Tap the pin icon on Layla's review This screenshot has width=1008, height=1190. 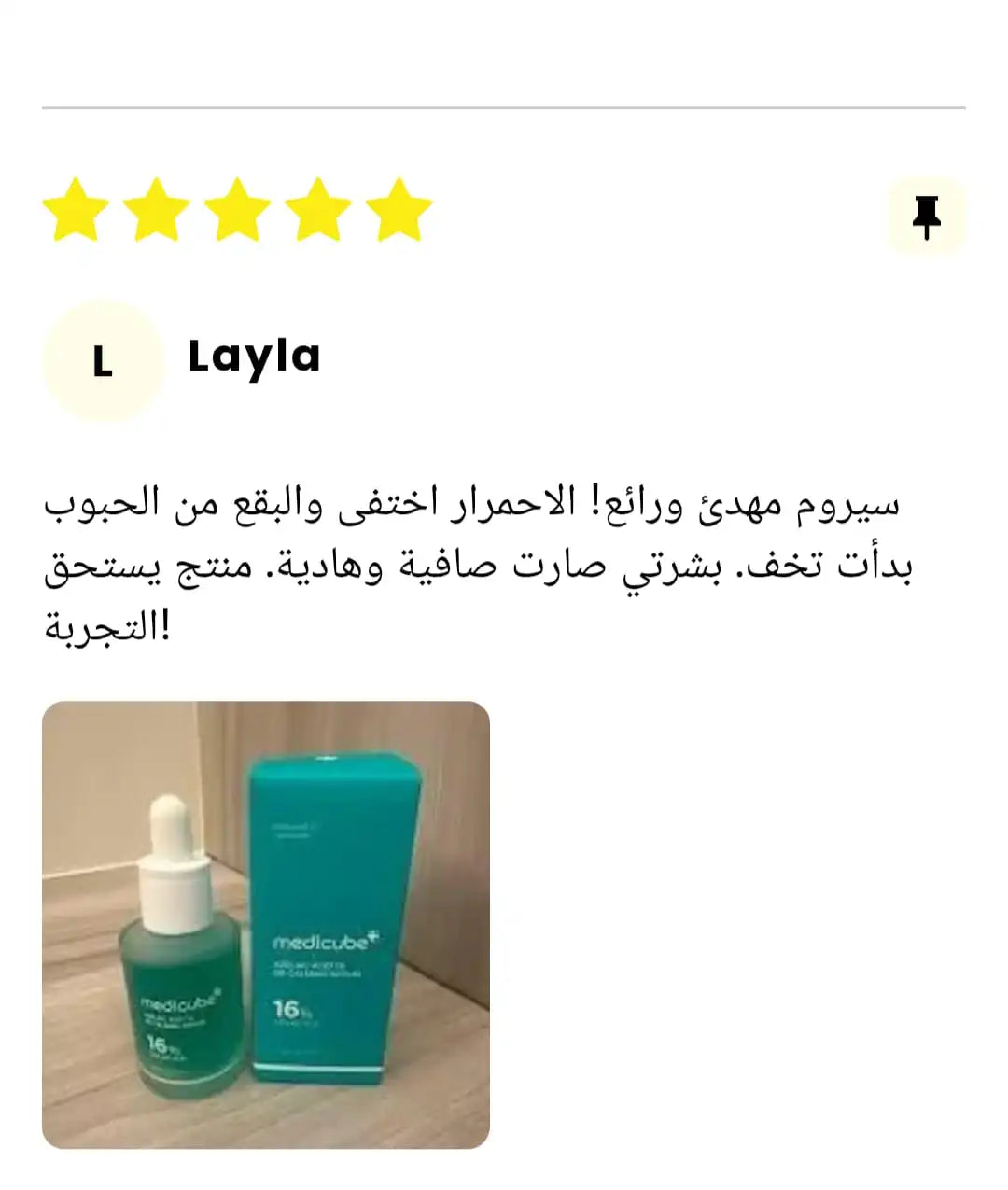pyautogui.click(x=926, y=217)
